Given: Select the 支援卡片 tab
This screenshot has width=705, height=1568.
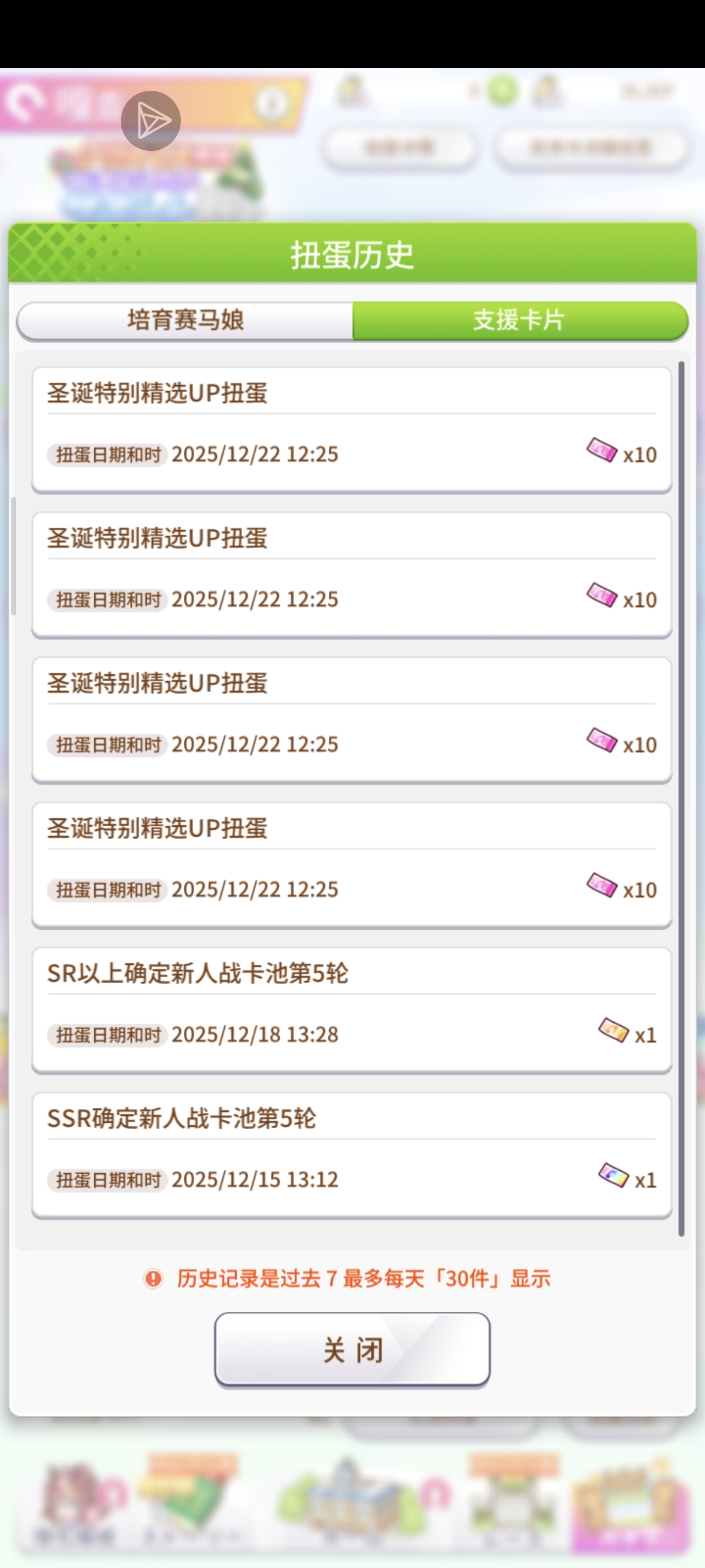Looking at the screenshot, I should pos(520,320).
